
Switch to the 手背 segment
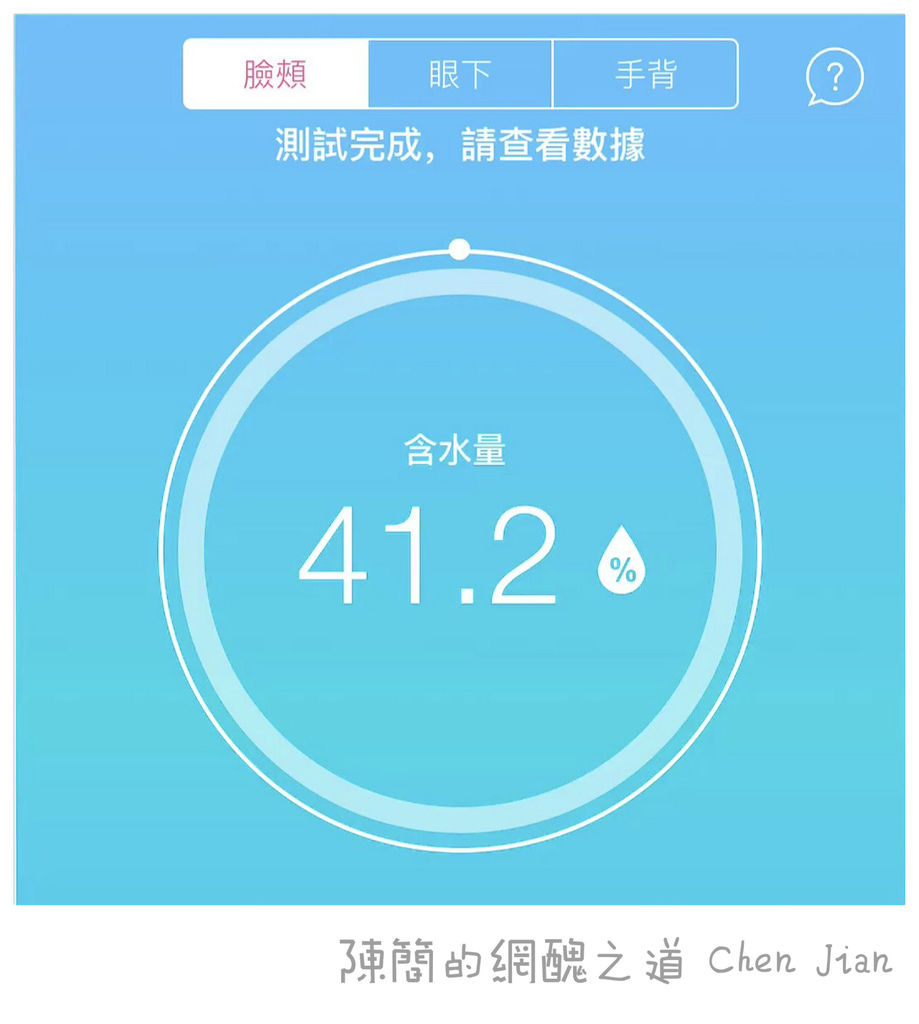[x=645, y=75]
